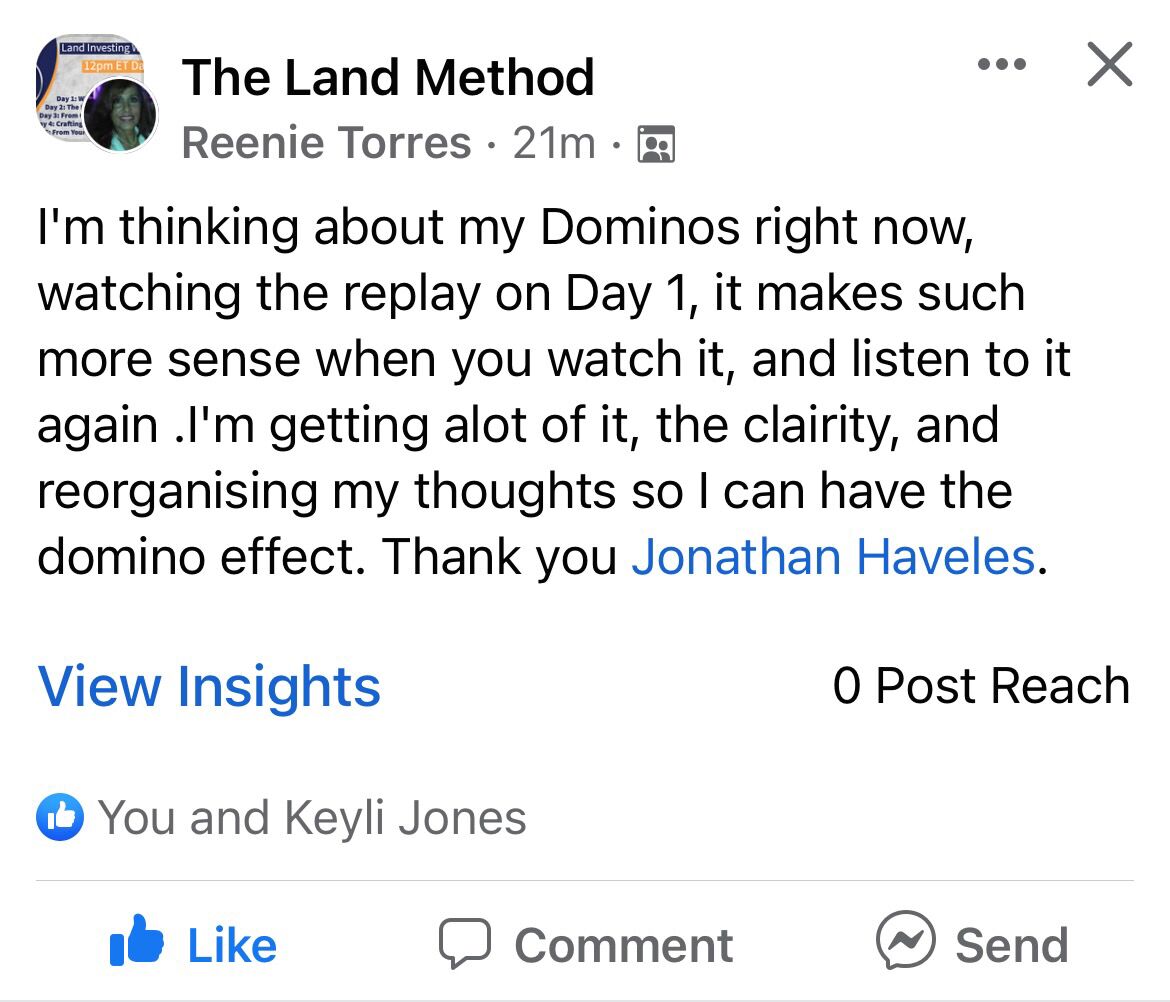Screen dimensions: 1170x1002
Task: Open The Land Method group page
Action: [x=388, y=78]
